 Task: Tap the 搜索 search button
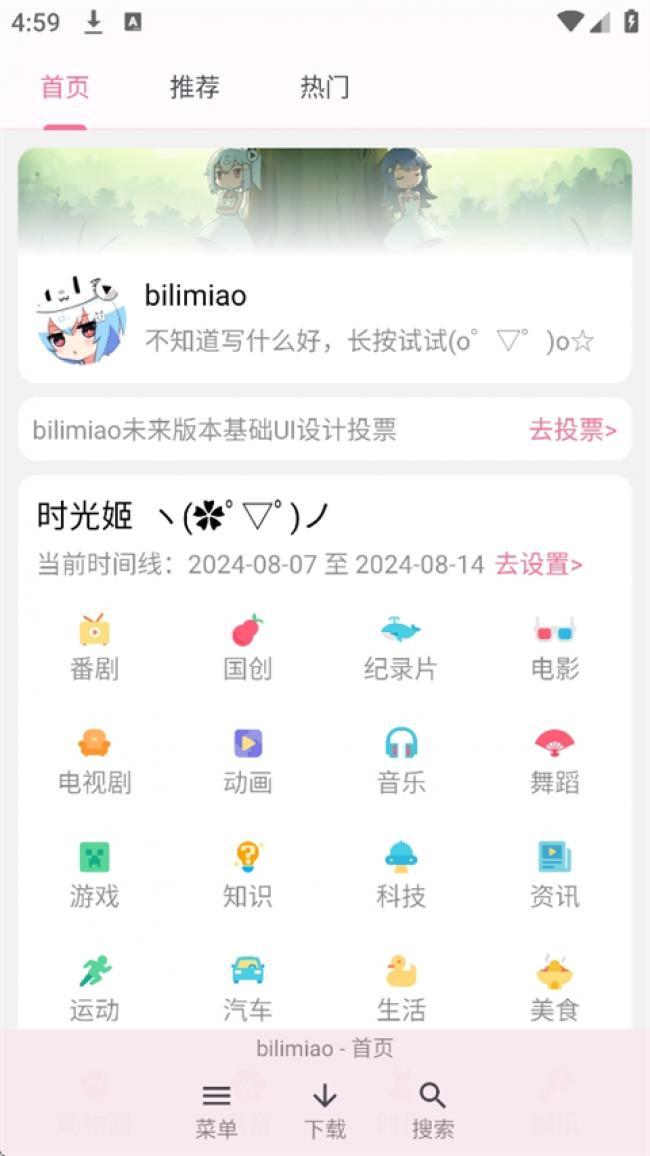(433, 1111)
